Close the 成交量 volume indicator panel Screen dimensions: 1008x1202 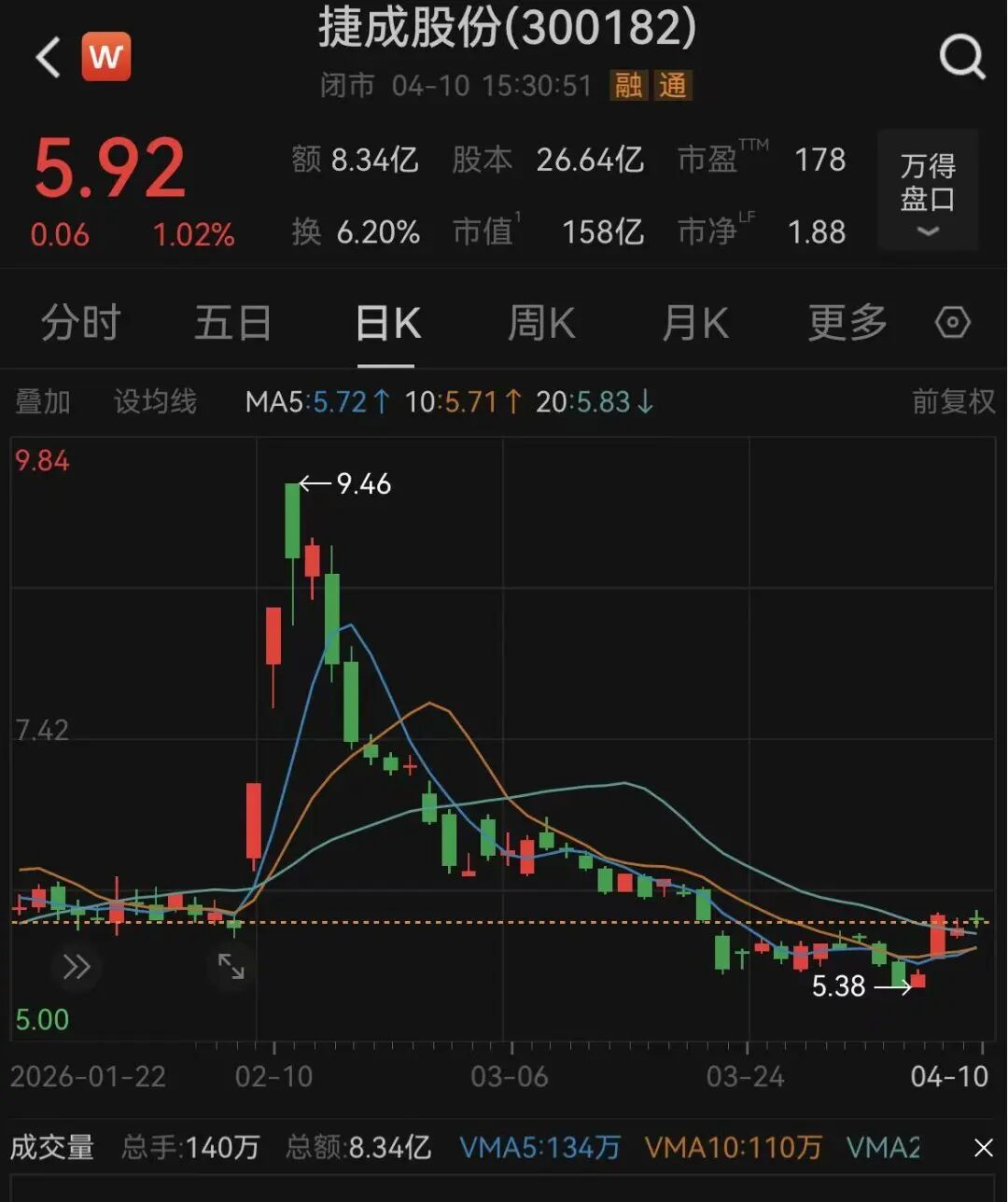983,1148
